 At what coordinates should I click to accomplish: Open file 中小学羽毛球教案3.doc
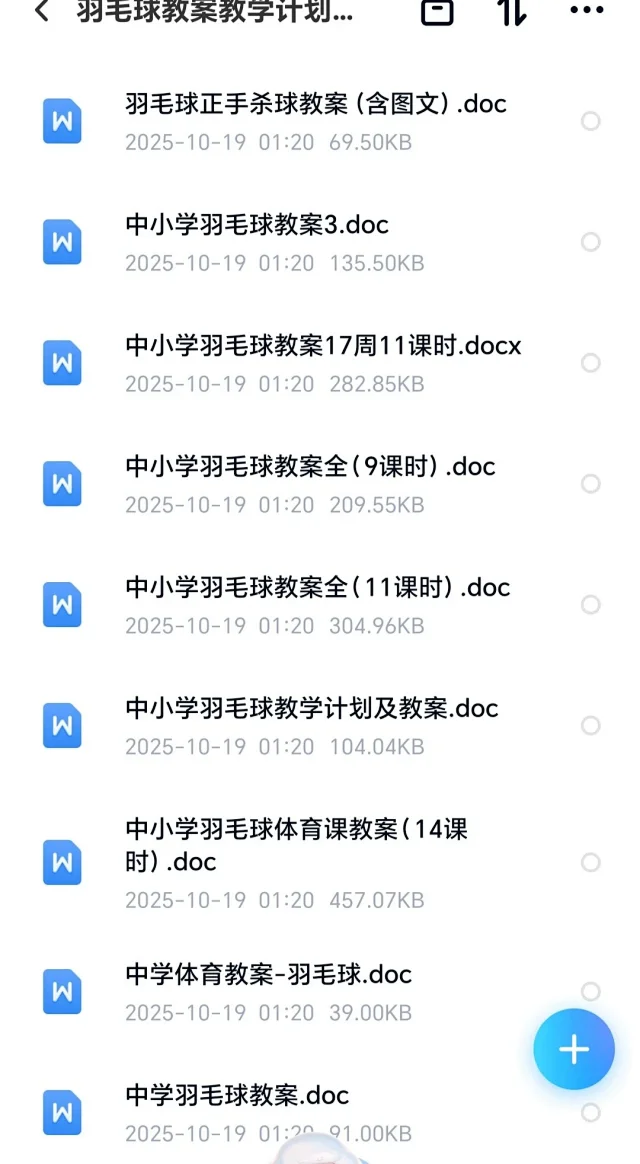[x=257, y=225]
